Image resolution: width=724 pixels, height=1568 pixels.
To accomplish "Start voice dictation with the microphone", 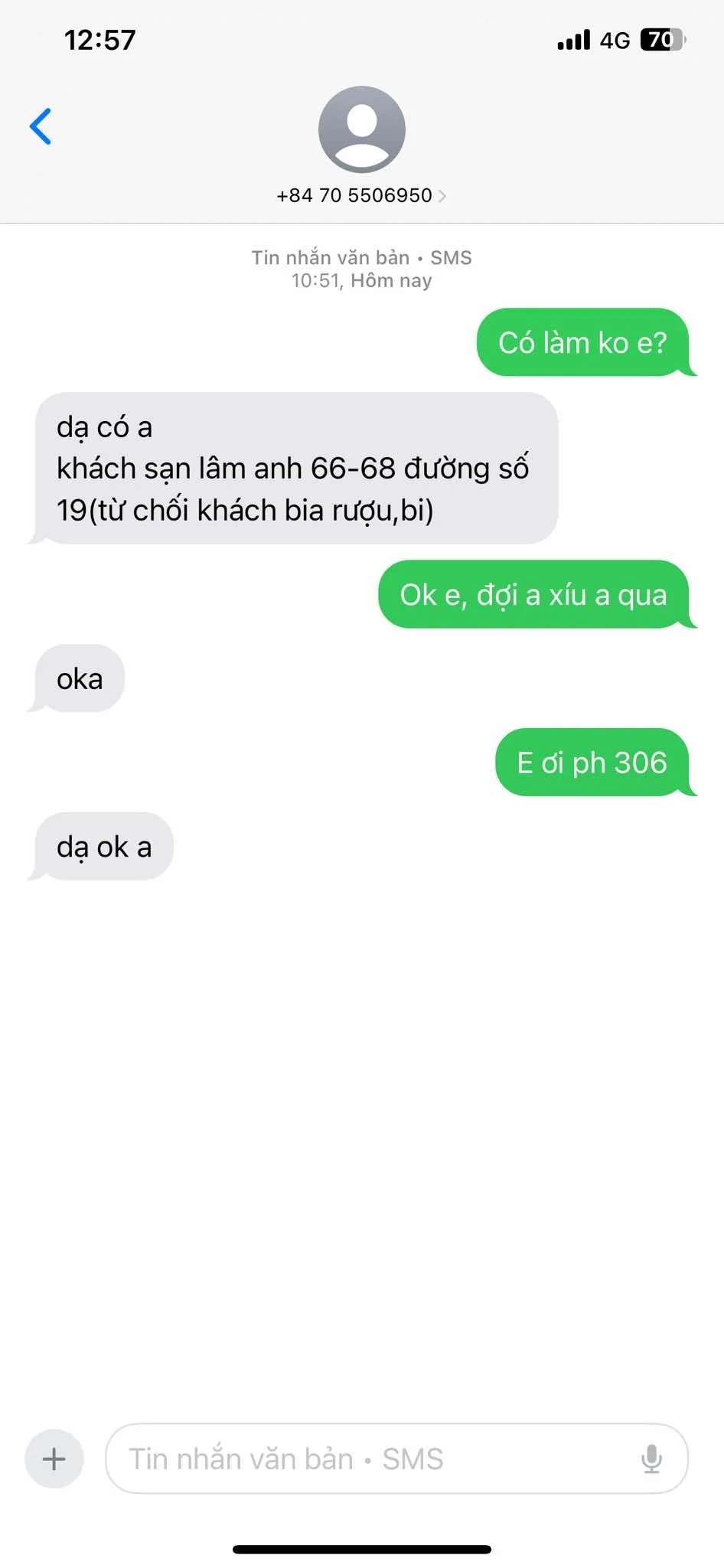I will coord(651,1459).
